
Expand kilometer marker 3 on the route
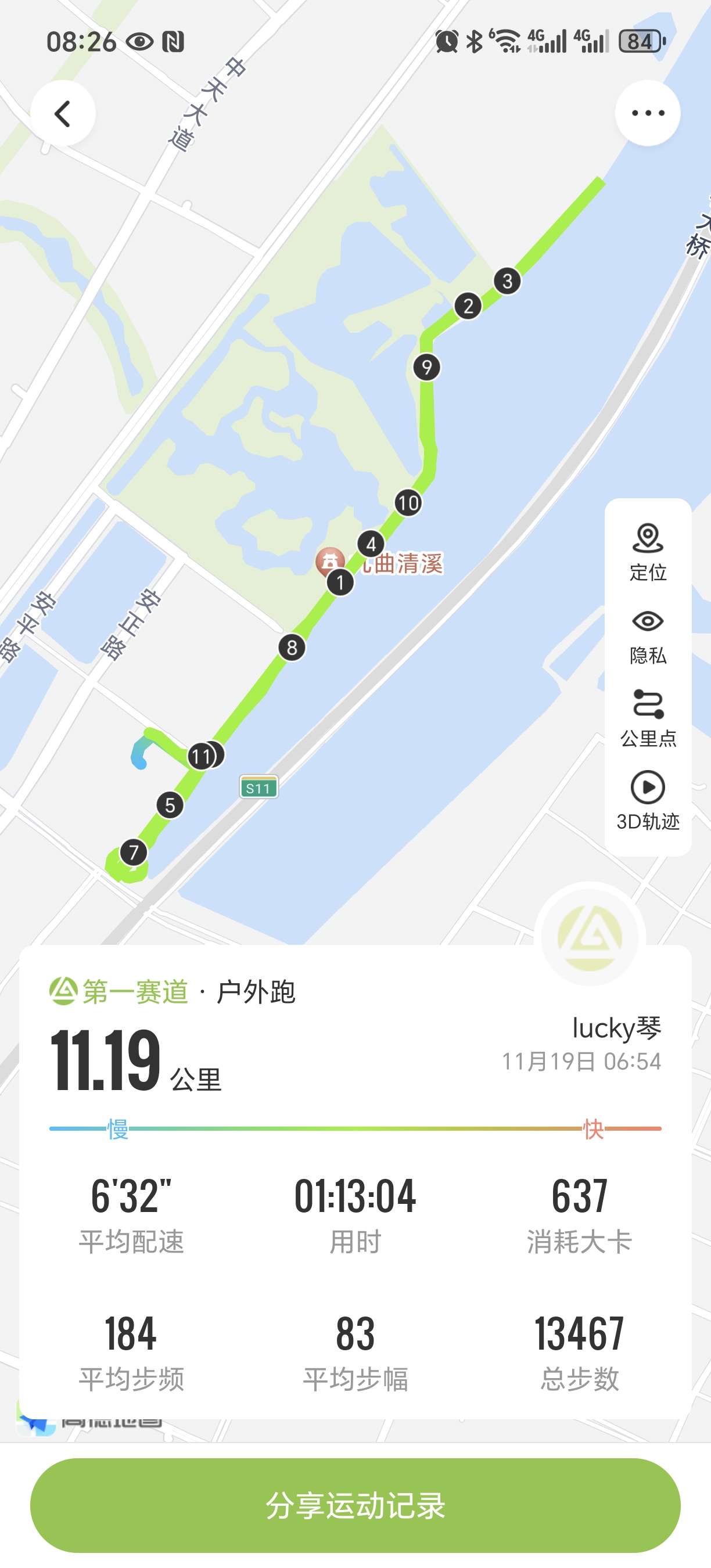(508, 280)
